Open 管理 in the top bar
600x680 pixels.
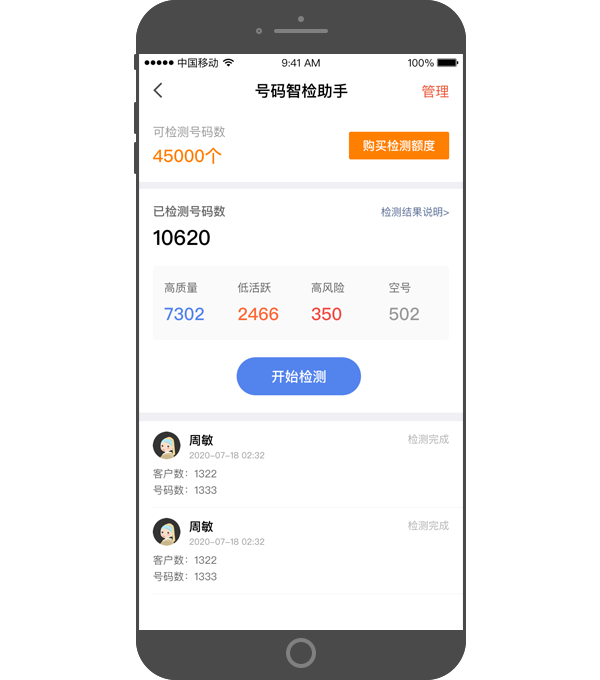click(435, 92)
